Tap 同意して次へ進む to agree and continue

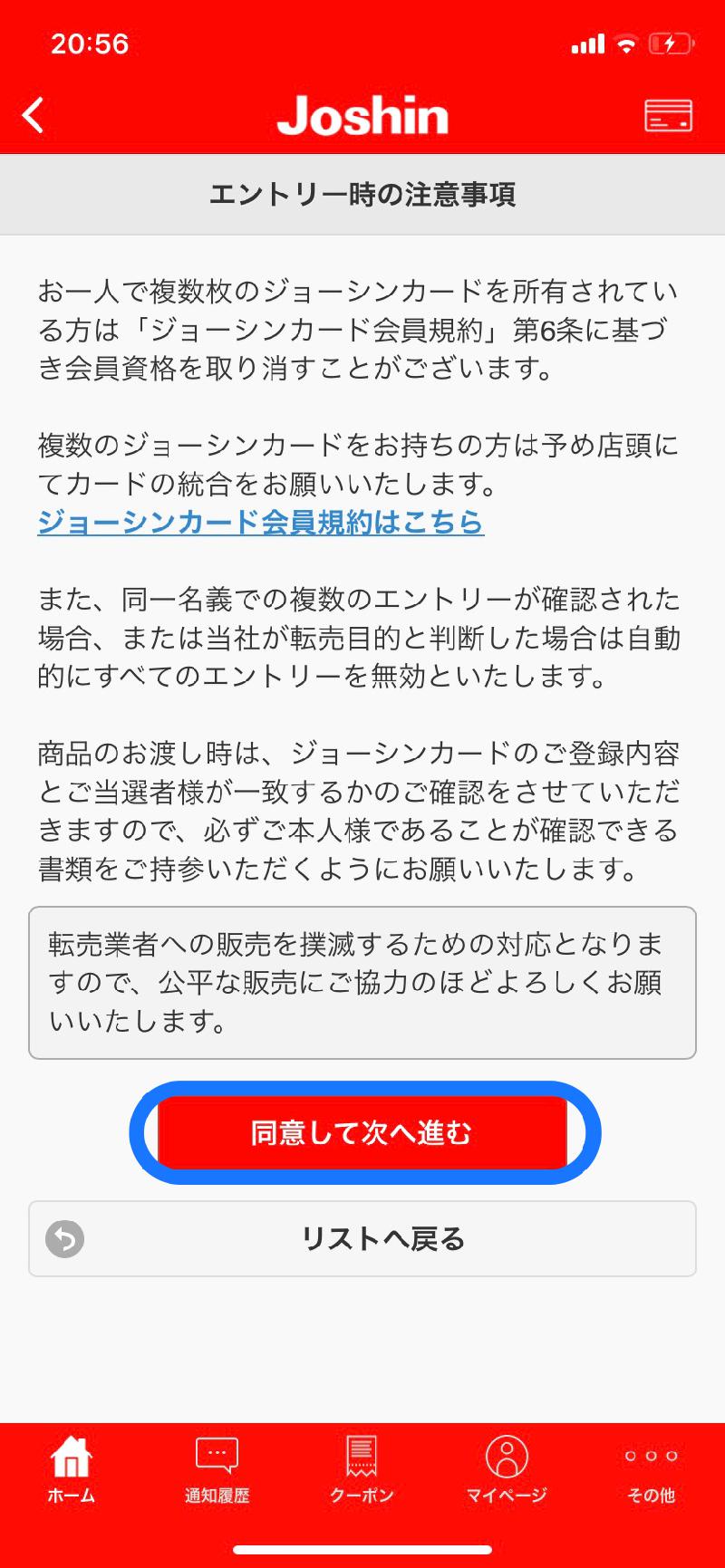(x=362, y=1132)
